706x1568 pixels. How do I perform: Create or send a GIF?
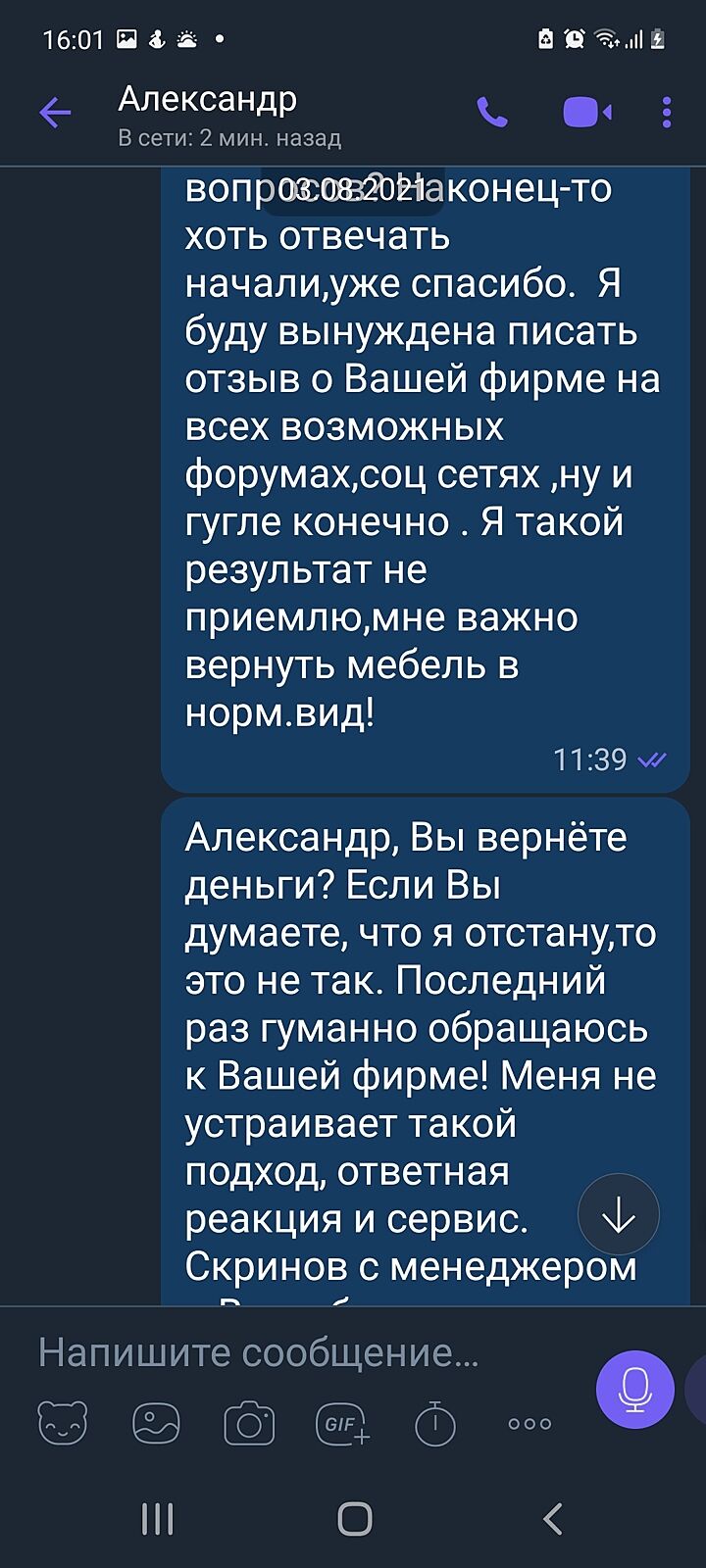(x=342, y=1423)
